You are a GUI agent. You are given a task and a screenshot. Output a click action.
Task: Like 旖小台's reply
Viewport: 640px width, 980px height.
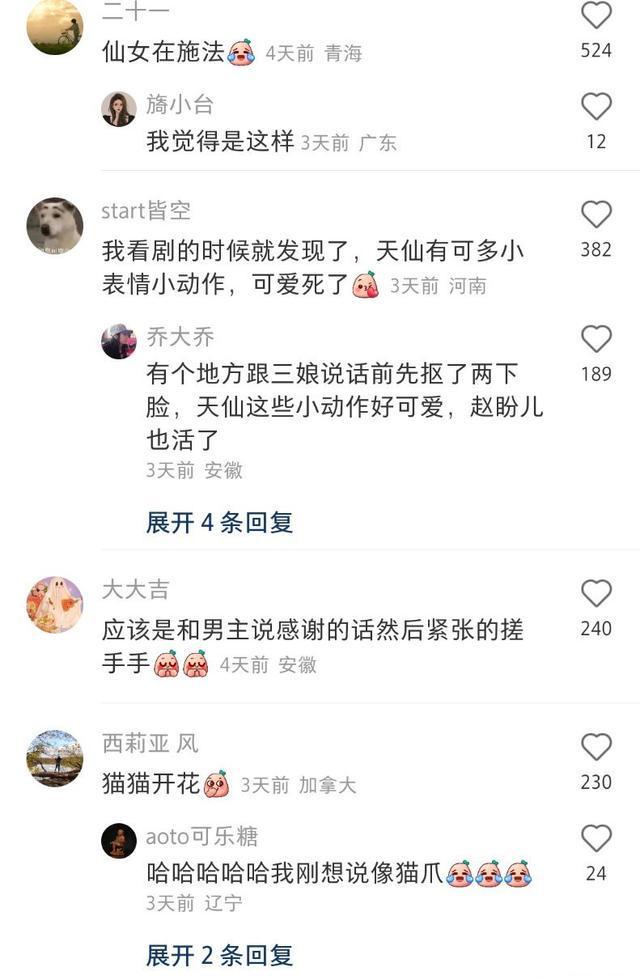point(596,106)
